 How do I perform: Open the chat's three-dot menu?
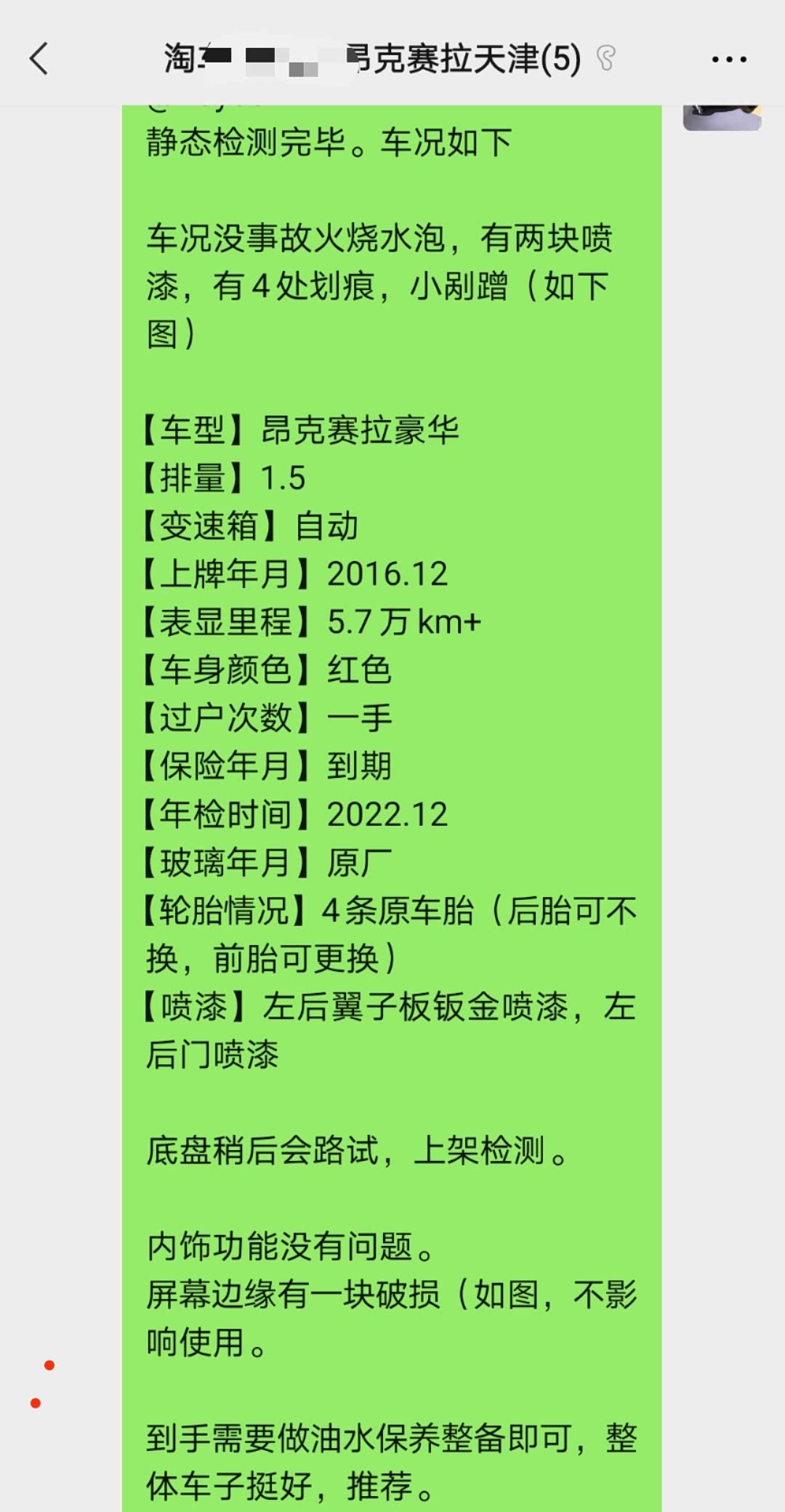[x=729, y=60]
